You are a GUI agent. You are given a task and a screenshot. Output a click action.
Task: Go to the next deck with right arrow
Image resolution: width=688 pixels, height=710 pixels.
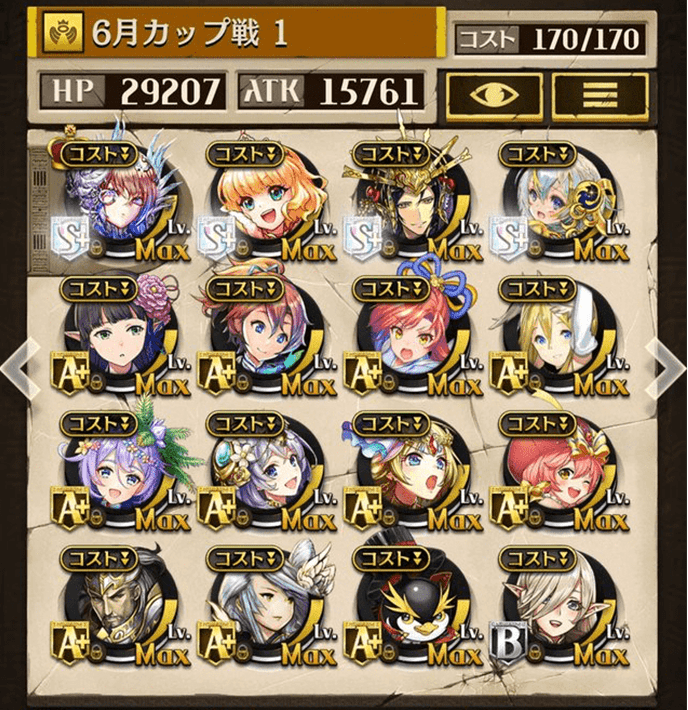pyautogui.click(x=668, y=366)
